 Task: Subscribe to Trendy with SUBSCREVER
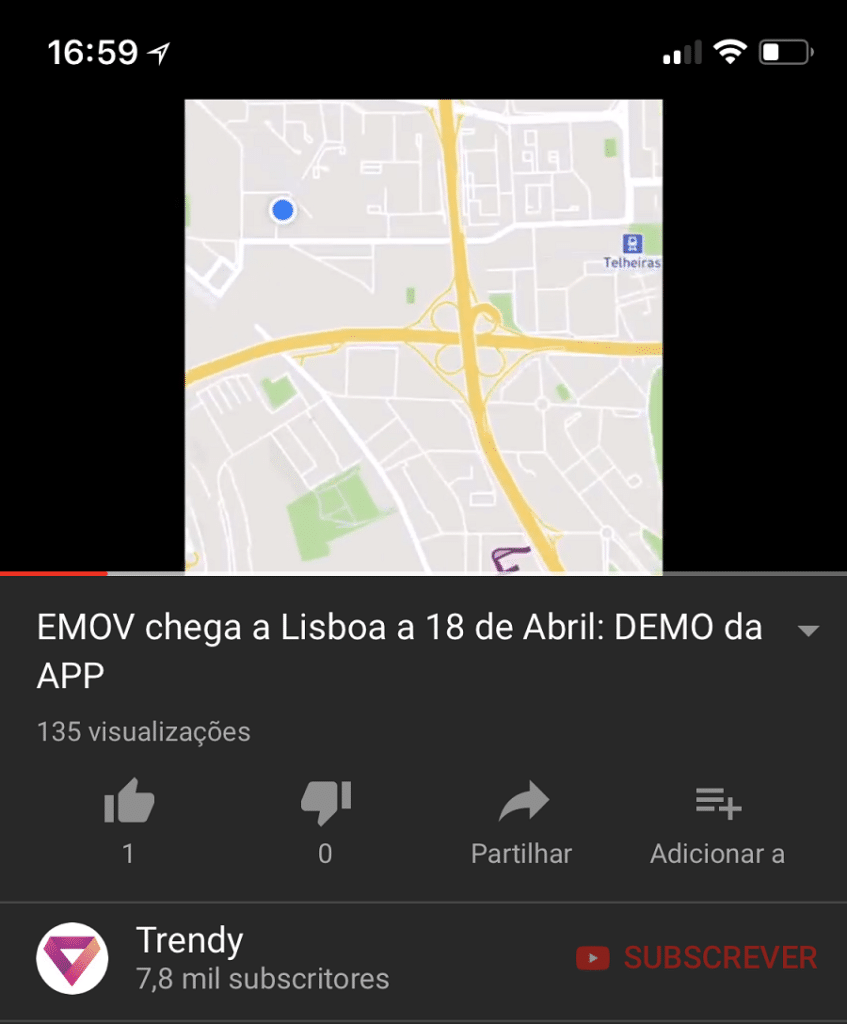click(697, 958)
